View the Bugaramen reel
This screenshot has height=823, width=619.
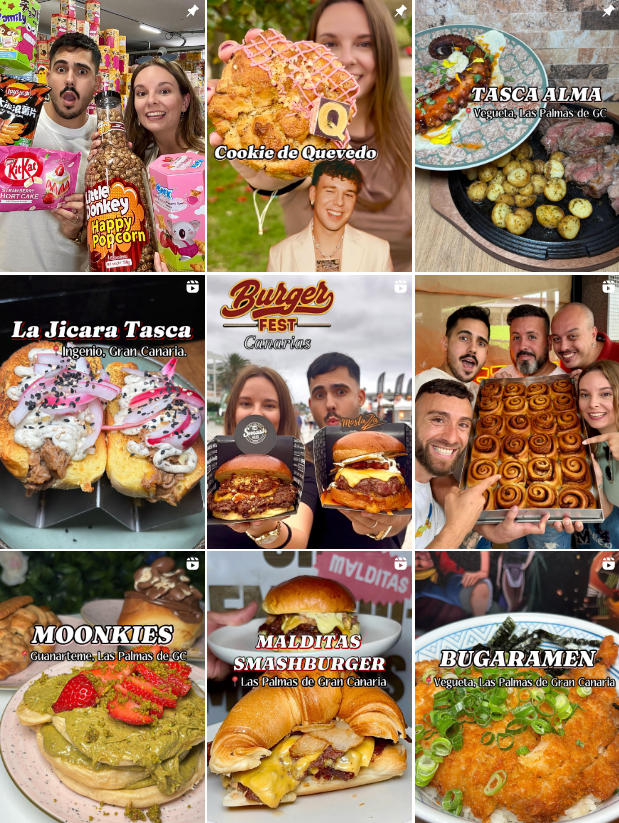(x=516, y=687)
